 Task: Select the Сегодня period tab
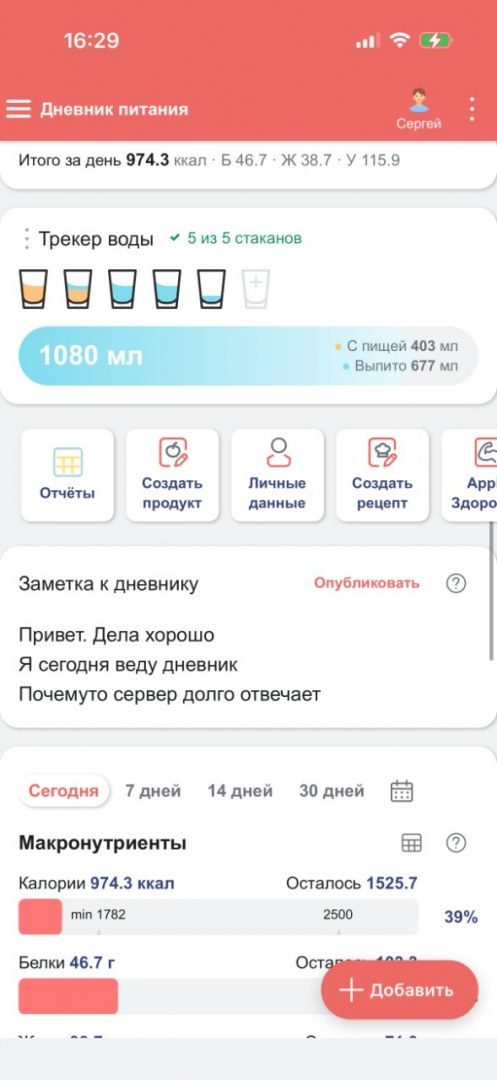coord(63,791)
